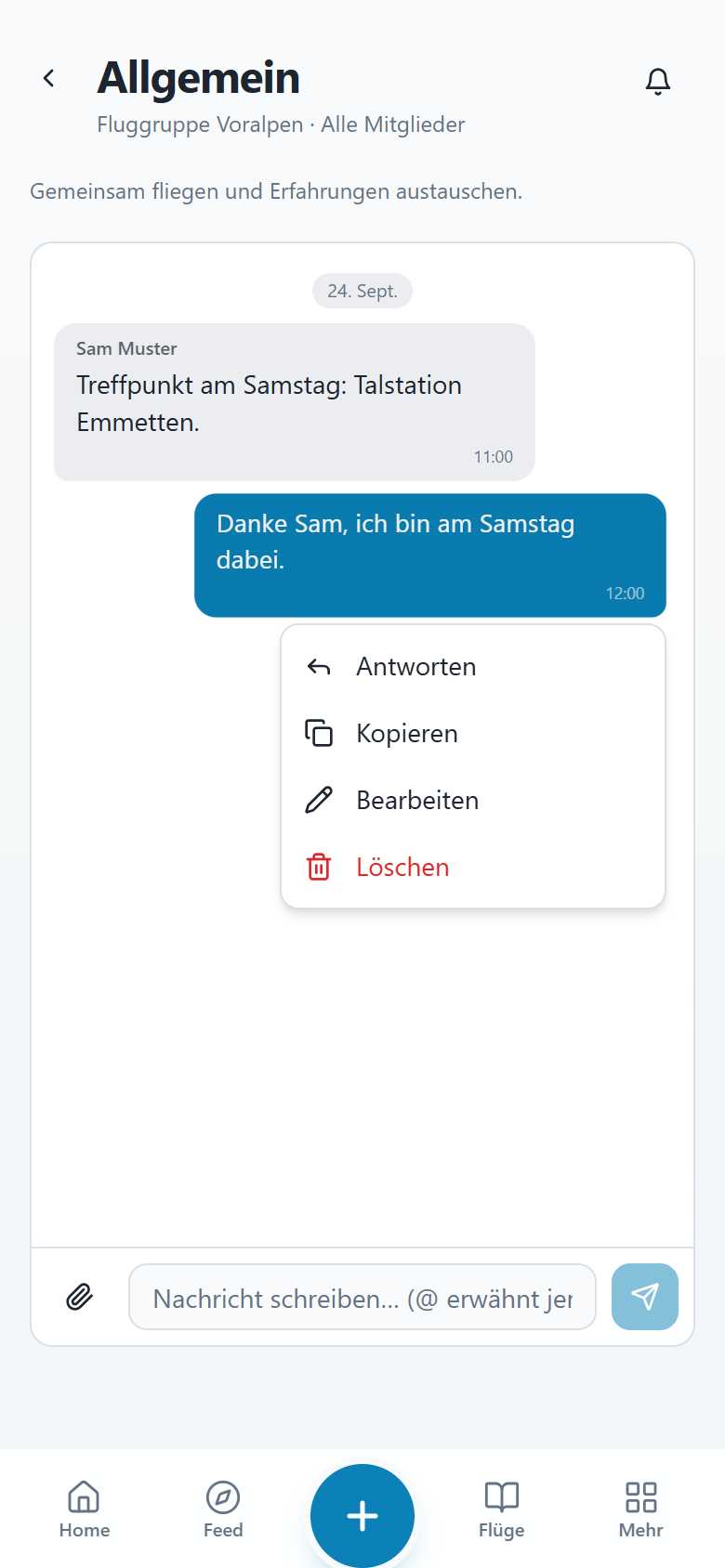Go back using the arrow next to Allgemein
This screenshot has width=725, height=1568.
click(x=49, y=79)
